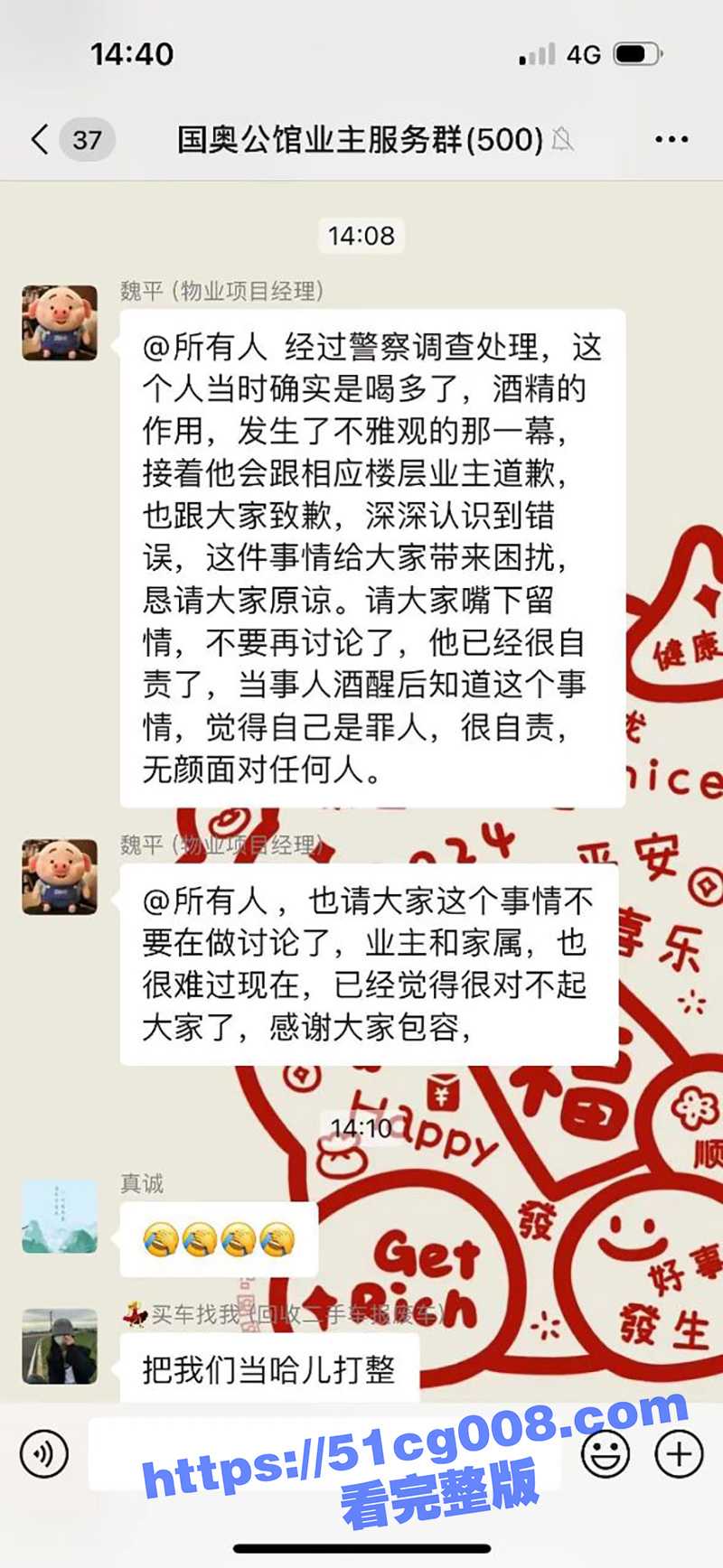The height and width of the screenshot is (1568, 723).
Task: Go back to the chat list
Action: (40, 140)
